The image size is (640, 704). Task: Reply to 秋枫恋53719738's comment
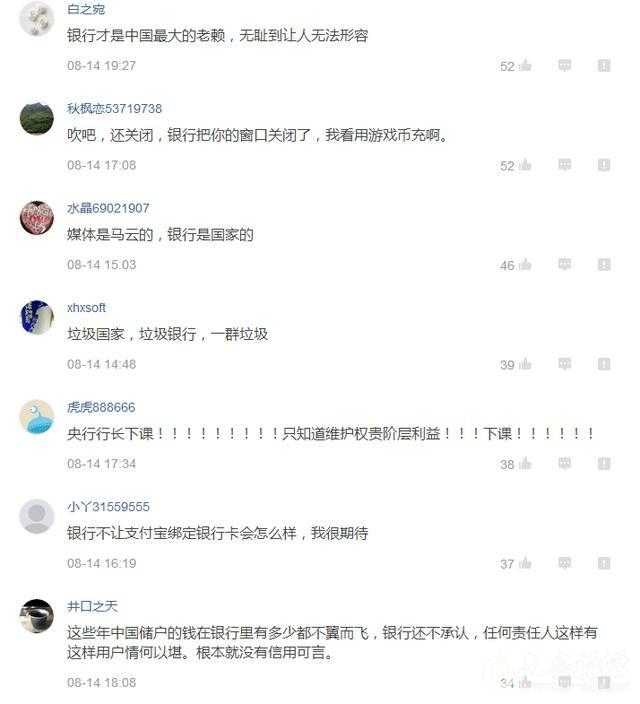click(x=565, y=165)
